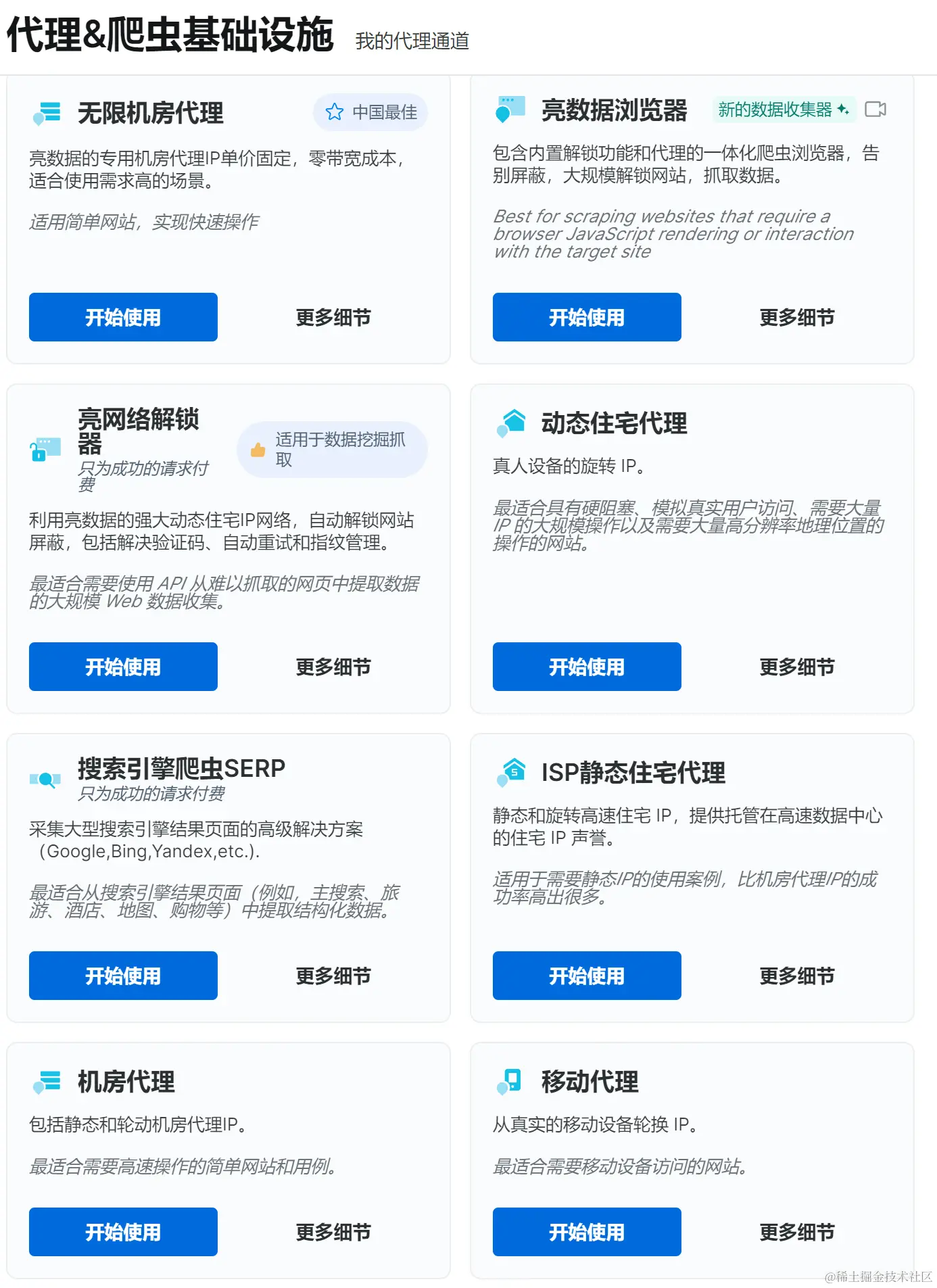Go to 我的代理通道

[412, 41]
